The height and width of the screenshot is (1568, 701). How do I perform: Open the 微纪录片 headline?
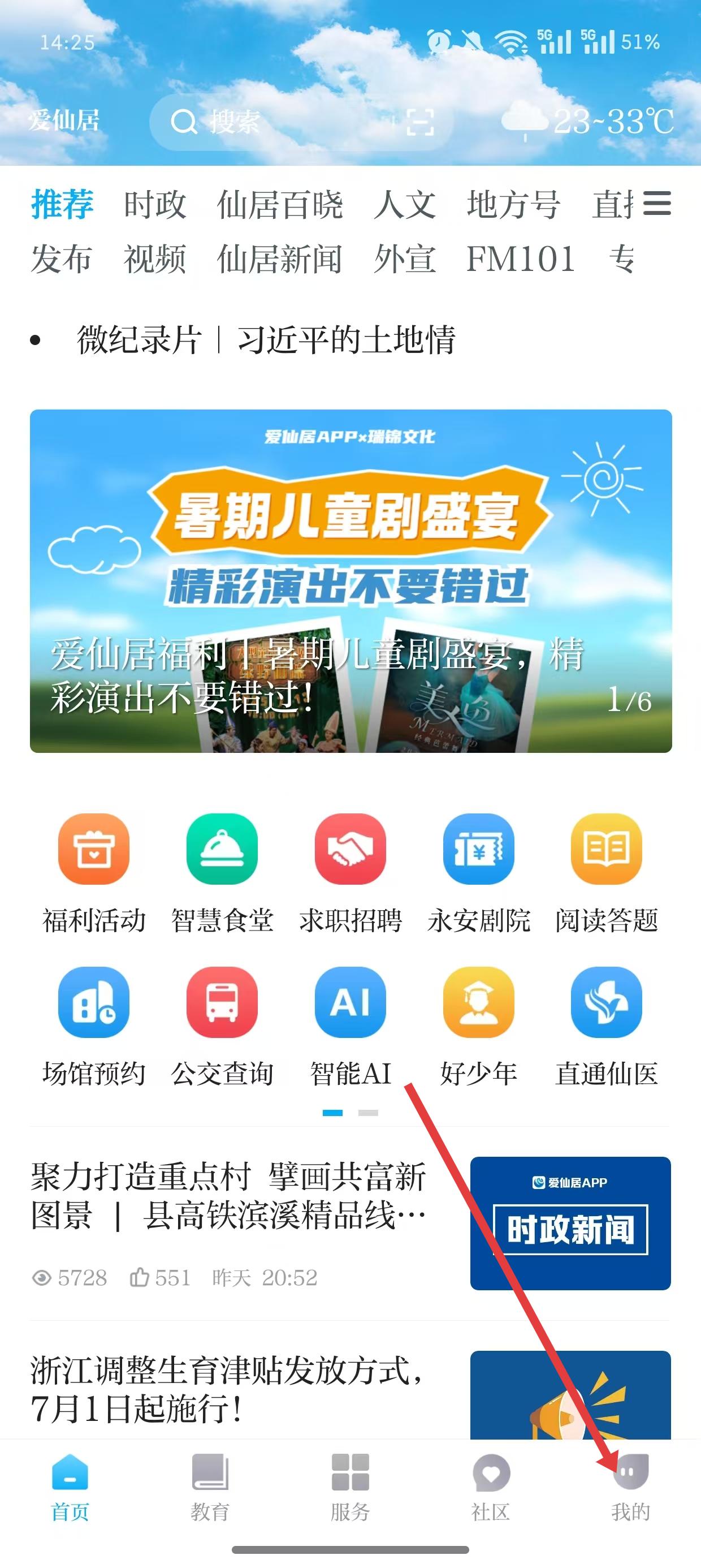tap(266, 339)
